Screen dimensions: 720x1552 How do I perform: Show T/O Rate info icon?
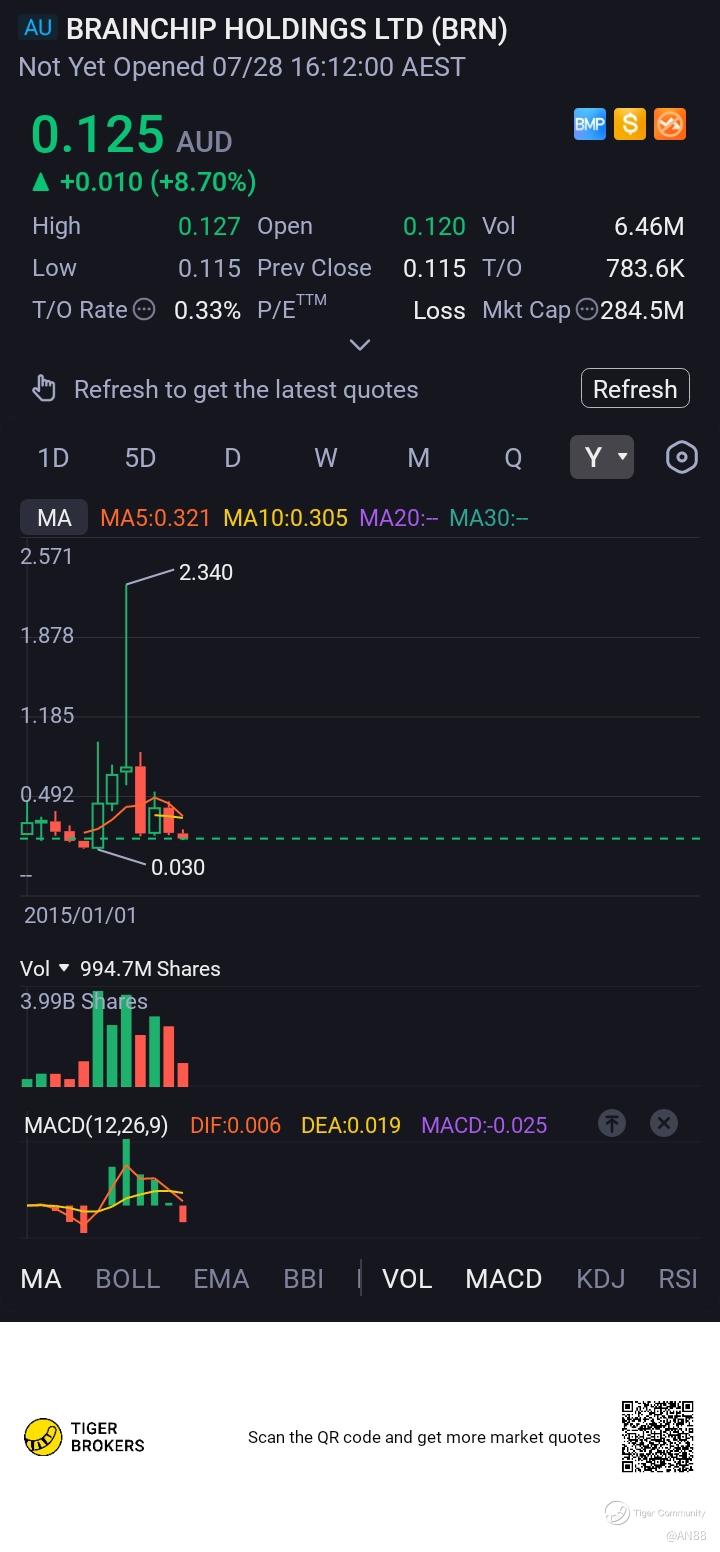pos(144,310)
